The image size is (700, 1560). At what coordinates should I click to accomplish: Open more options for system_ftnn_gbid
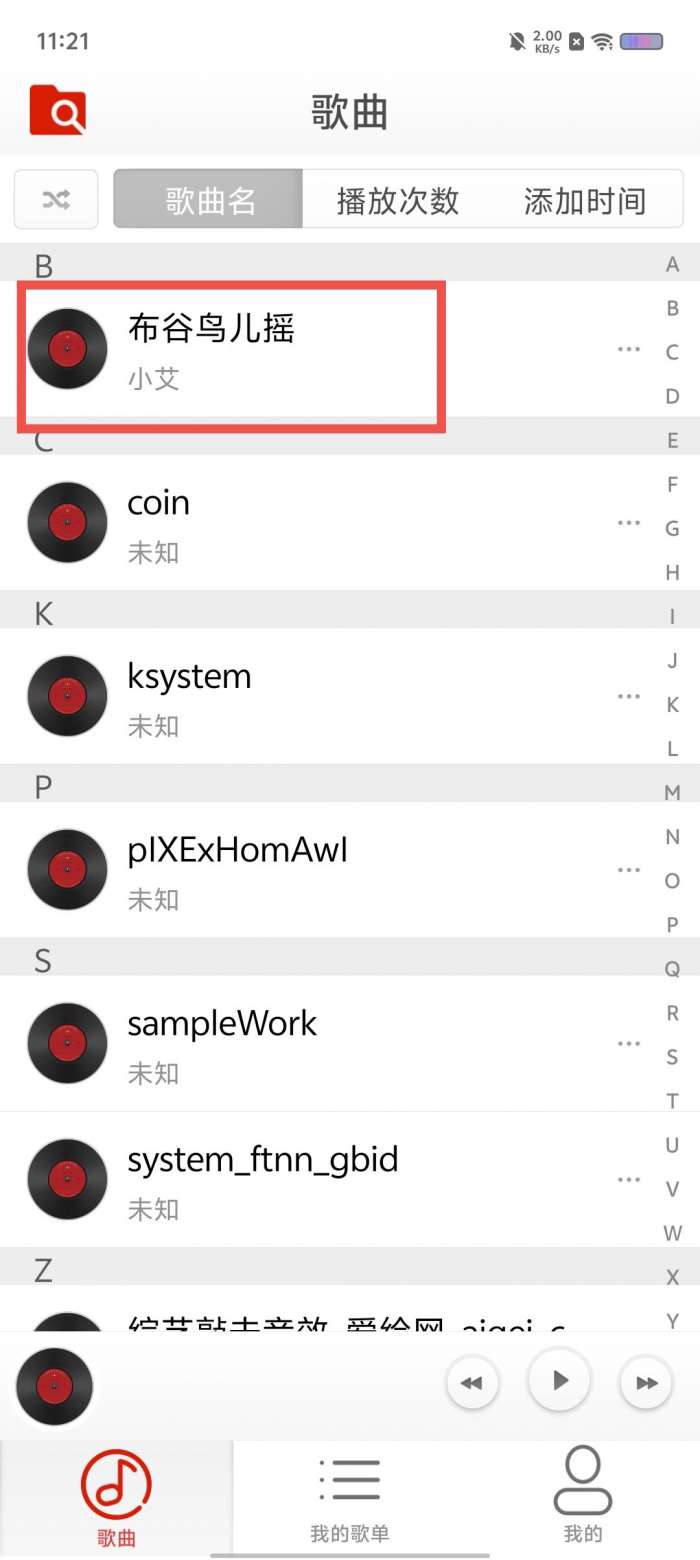click(628, 1180)
